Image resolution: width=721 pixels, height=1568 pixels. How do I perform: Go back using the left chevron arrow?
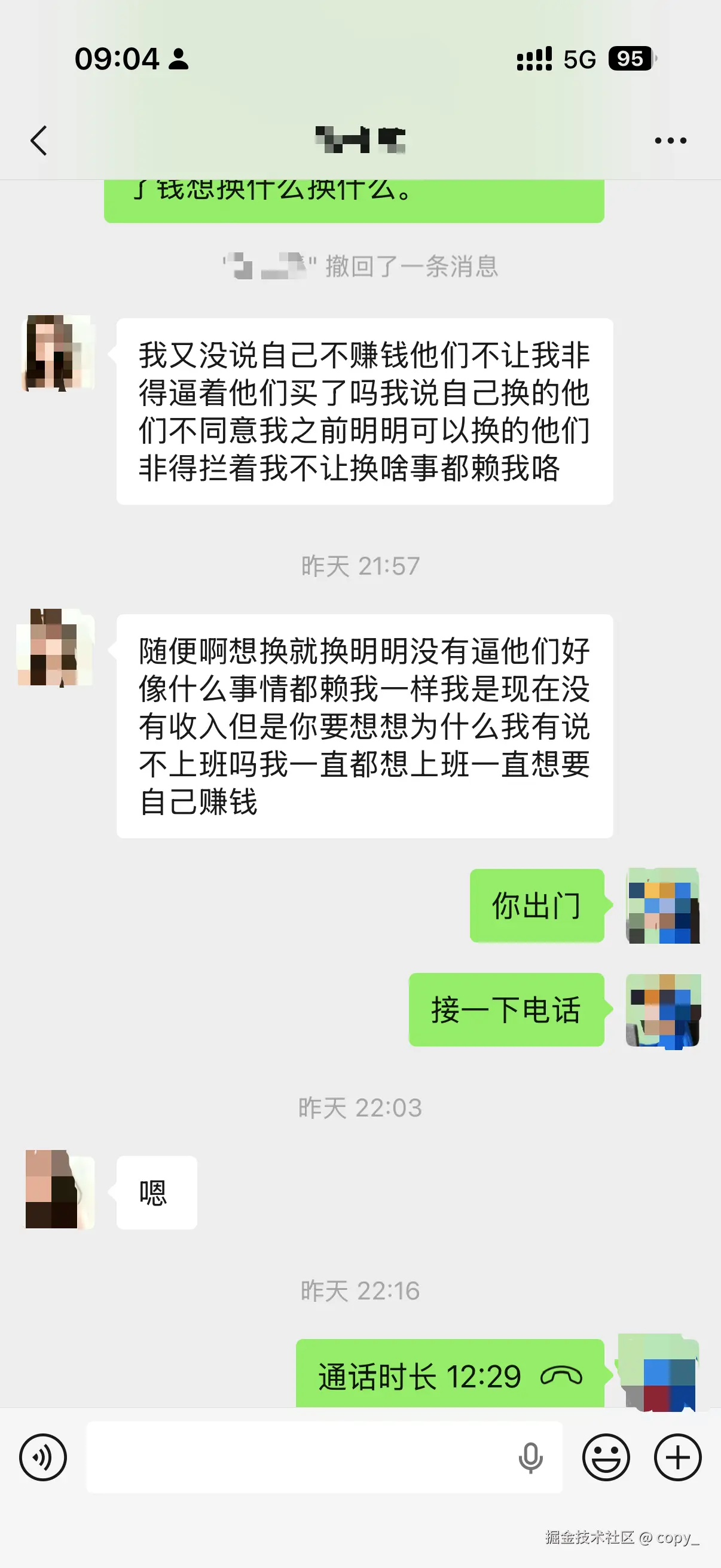coord(38,140)
